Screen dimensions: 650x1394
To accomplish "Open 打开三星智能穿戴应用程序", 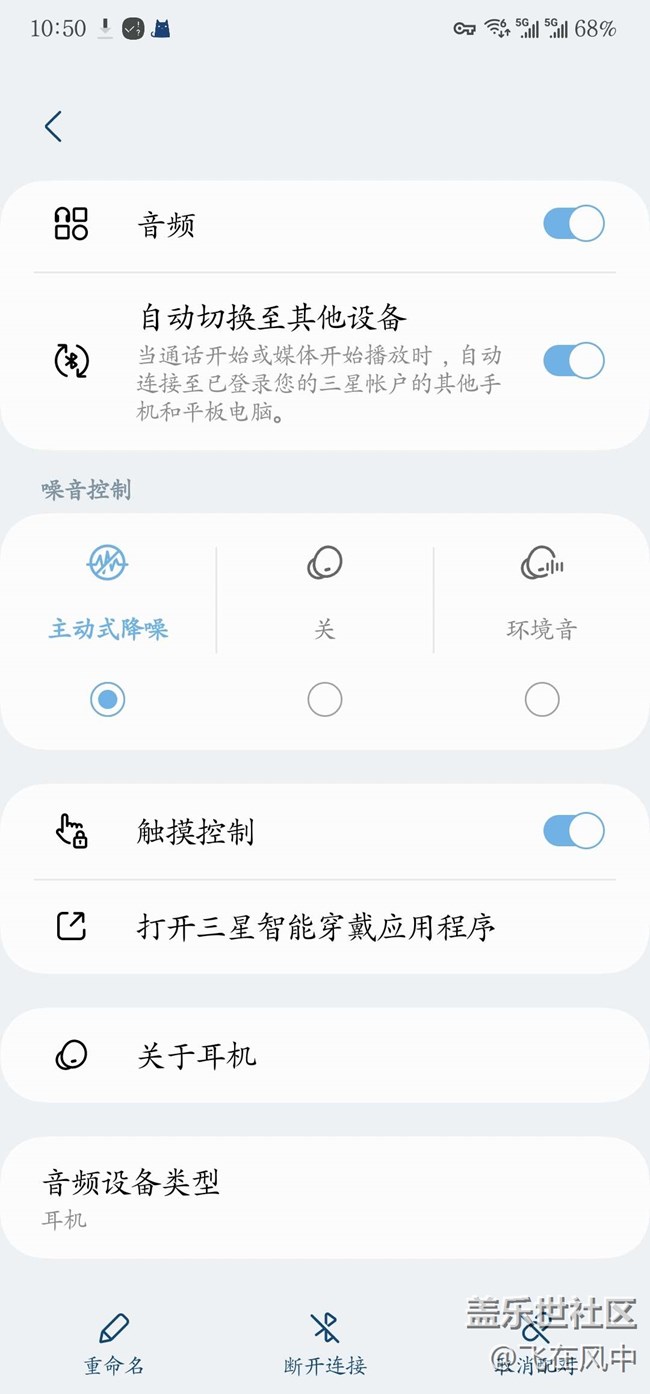I will tap(316, 927).
